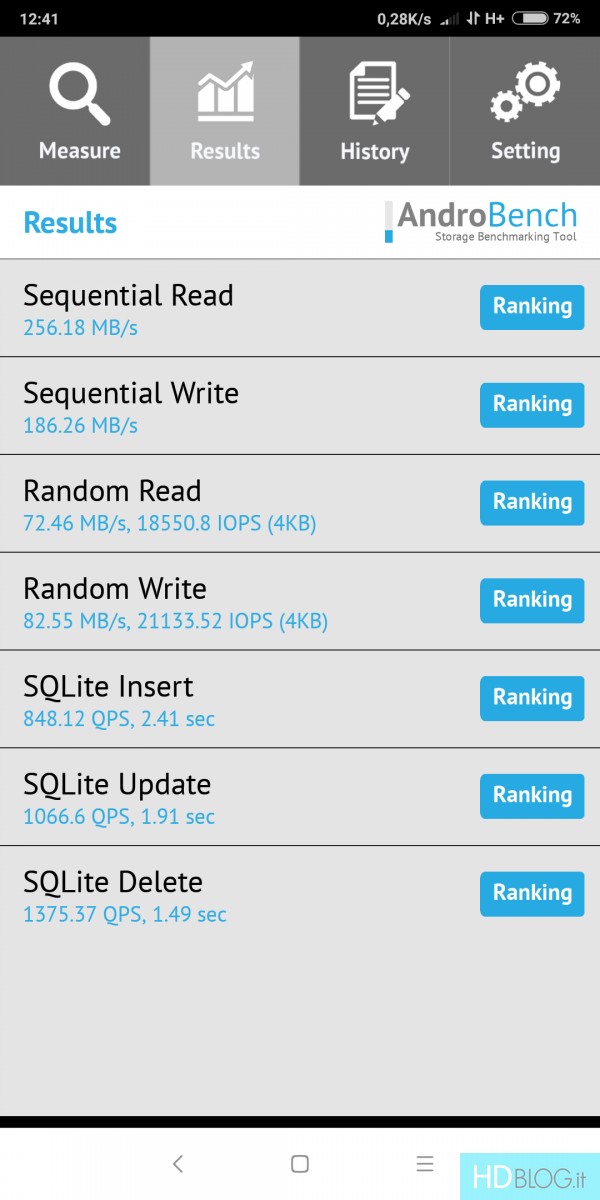Open the Setting tab
Screen dimensions: 600x1200
(x=525, y=111)
